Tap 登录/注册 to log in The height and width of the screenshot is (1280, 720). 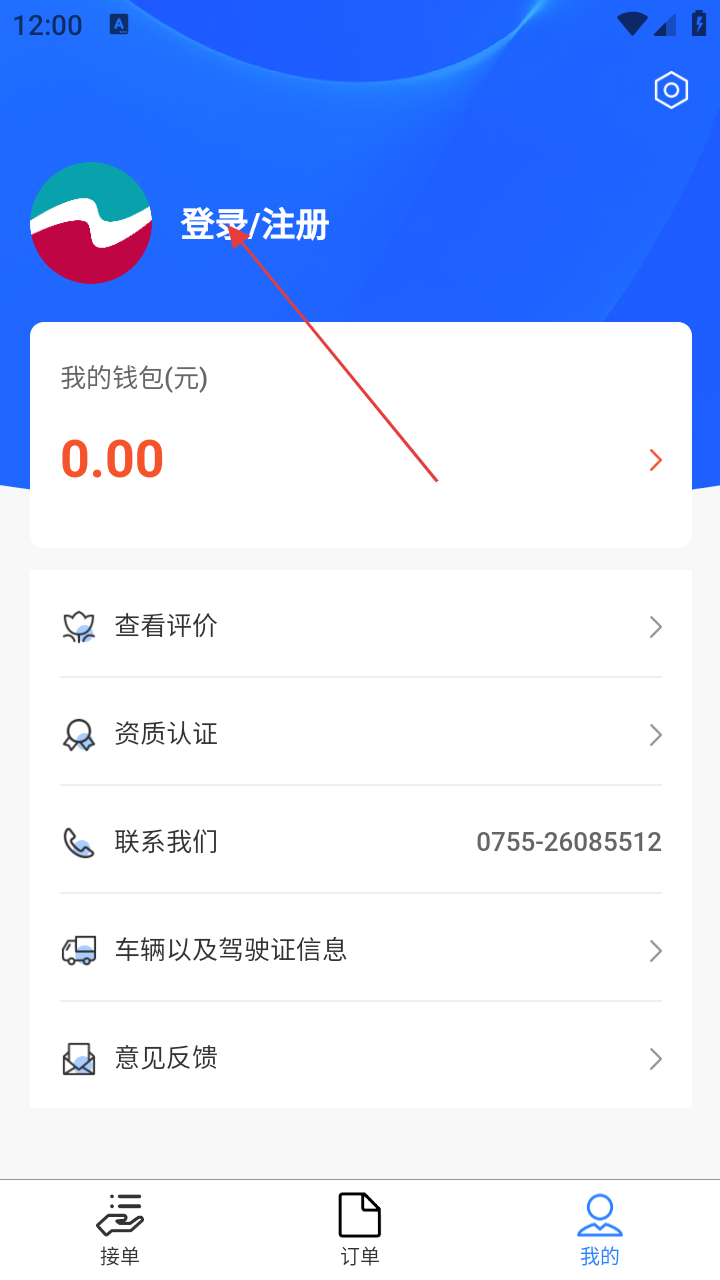pyautogui.click(x=255, y=224)
